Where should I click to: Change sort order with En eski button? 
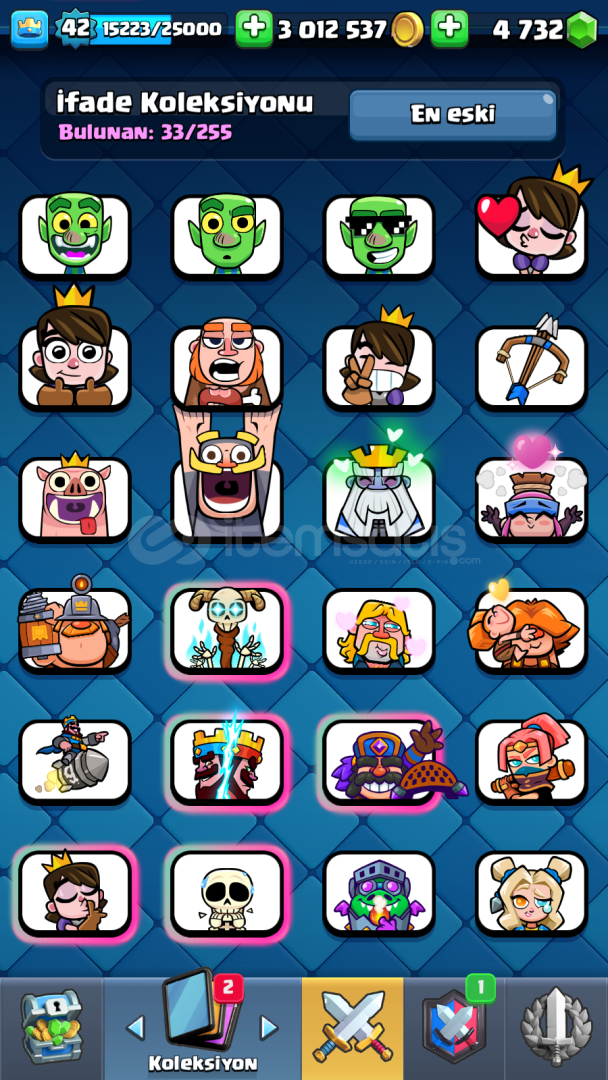click(x=452, y=115)
